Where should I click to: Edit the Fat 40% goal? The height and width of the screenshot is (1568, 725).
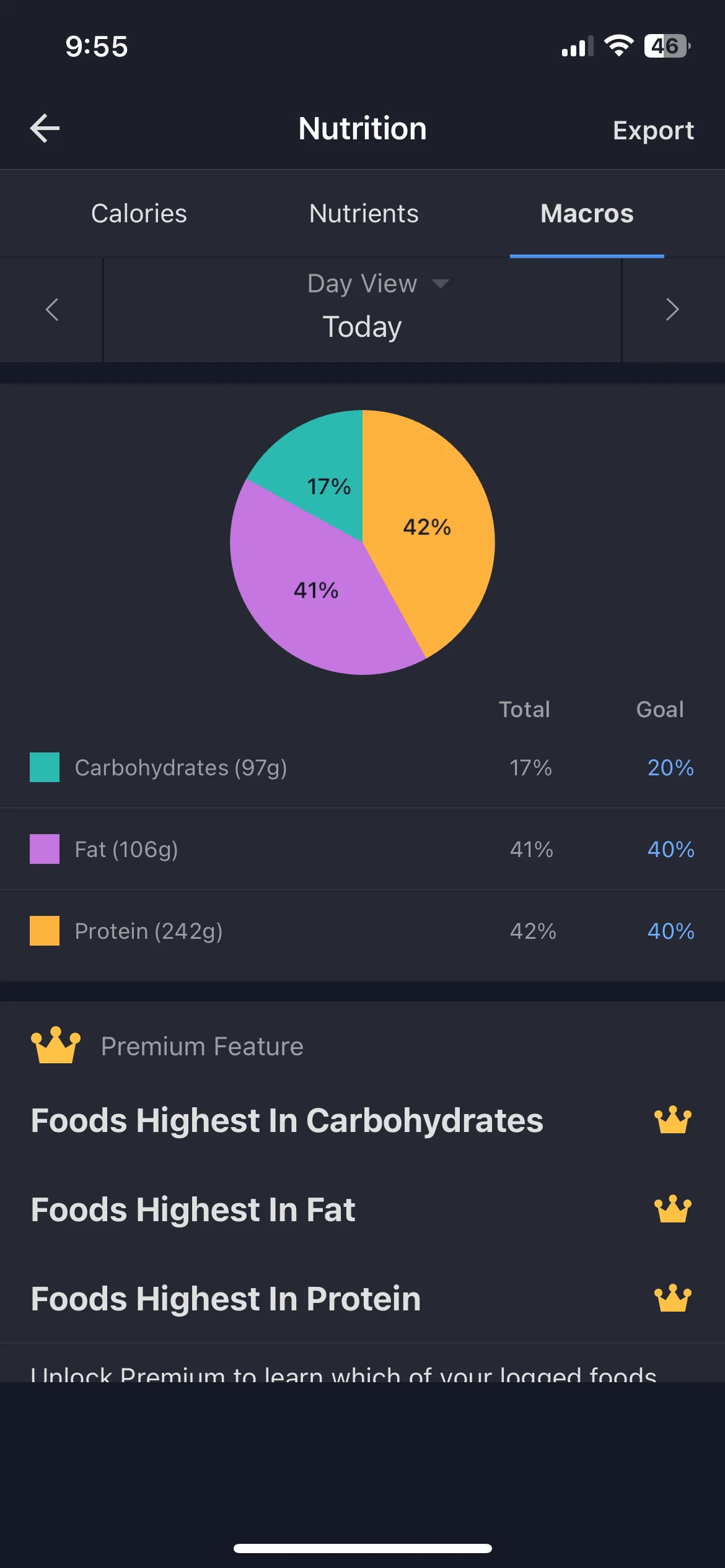tap(670, 850)
